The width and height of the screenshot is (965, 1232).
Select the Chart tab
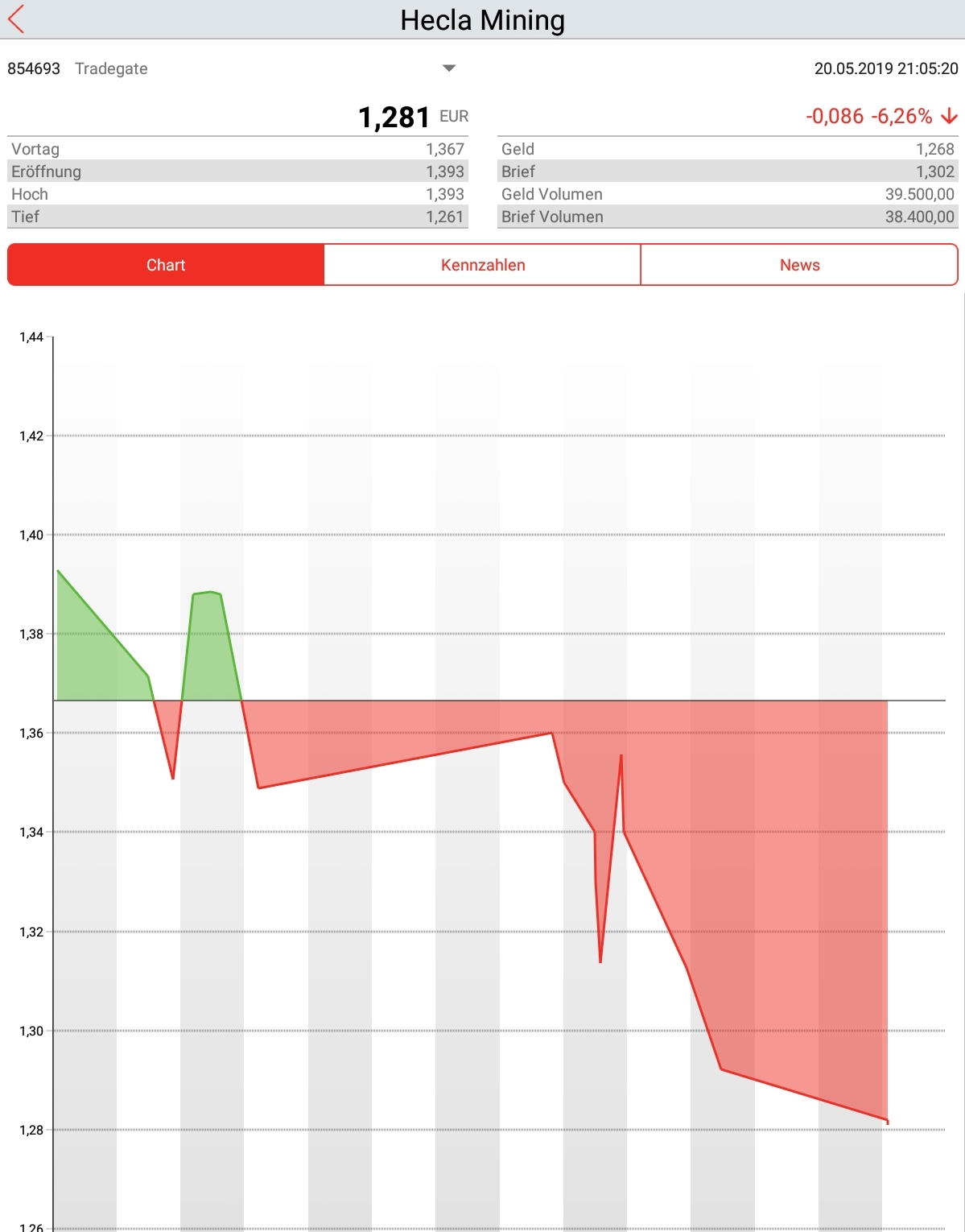(x=166, y=265)
